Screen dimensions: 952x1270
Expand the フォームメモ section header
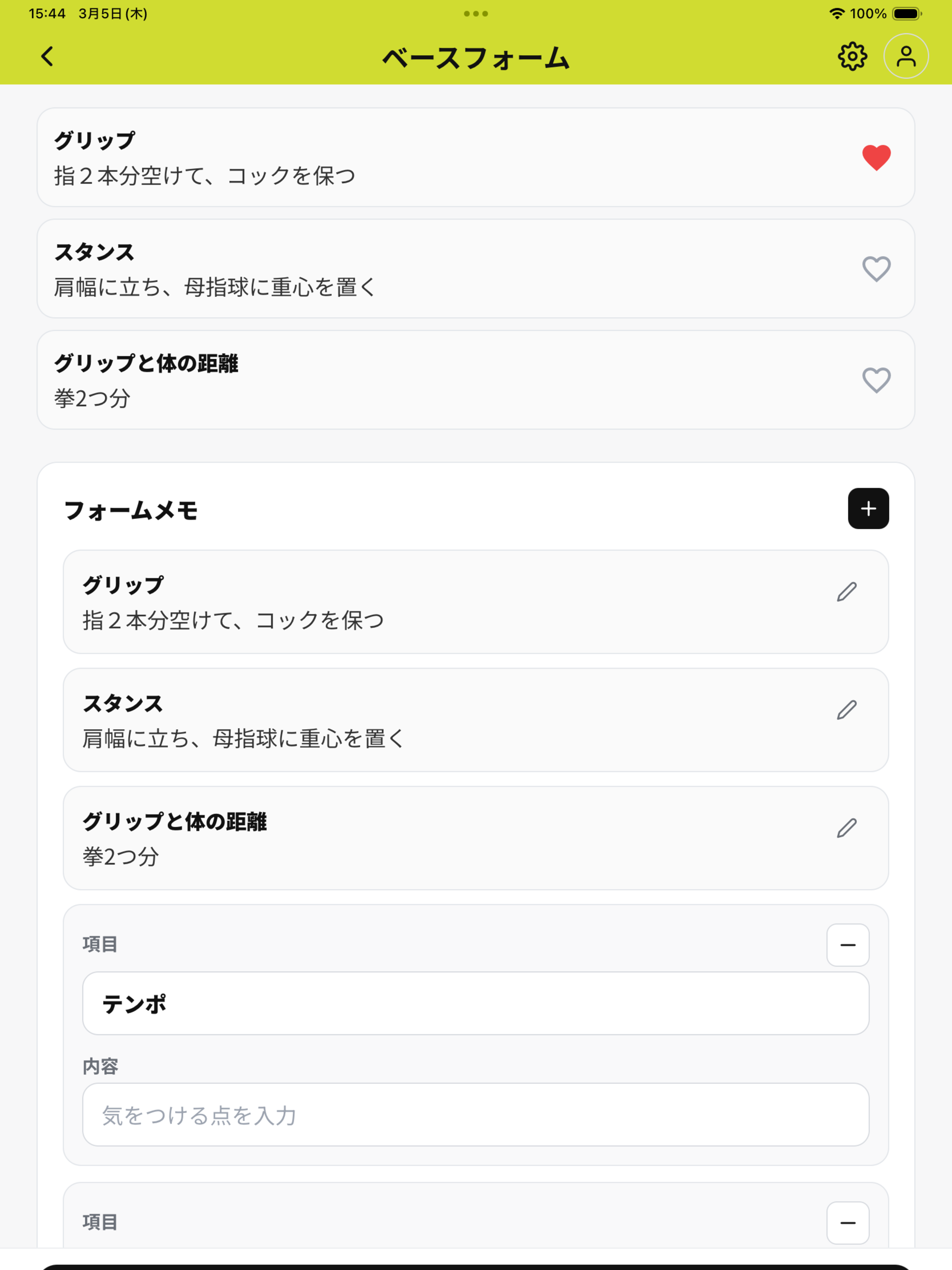pos(130,511)
